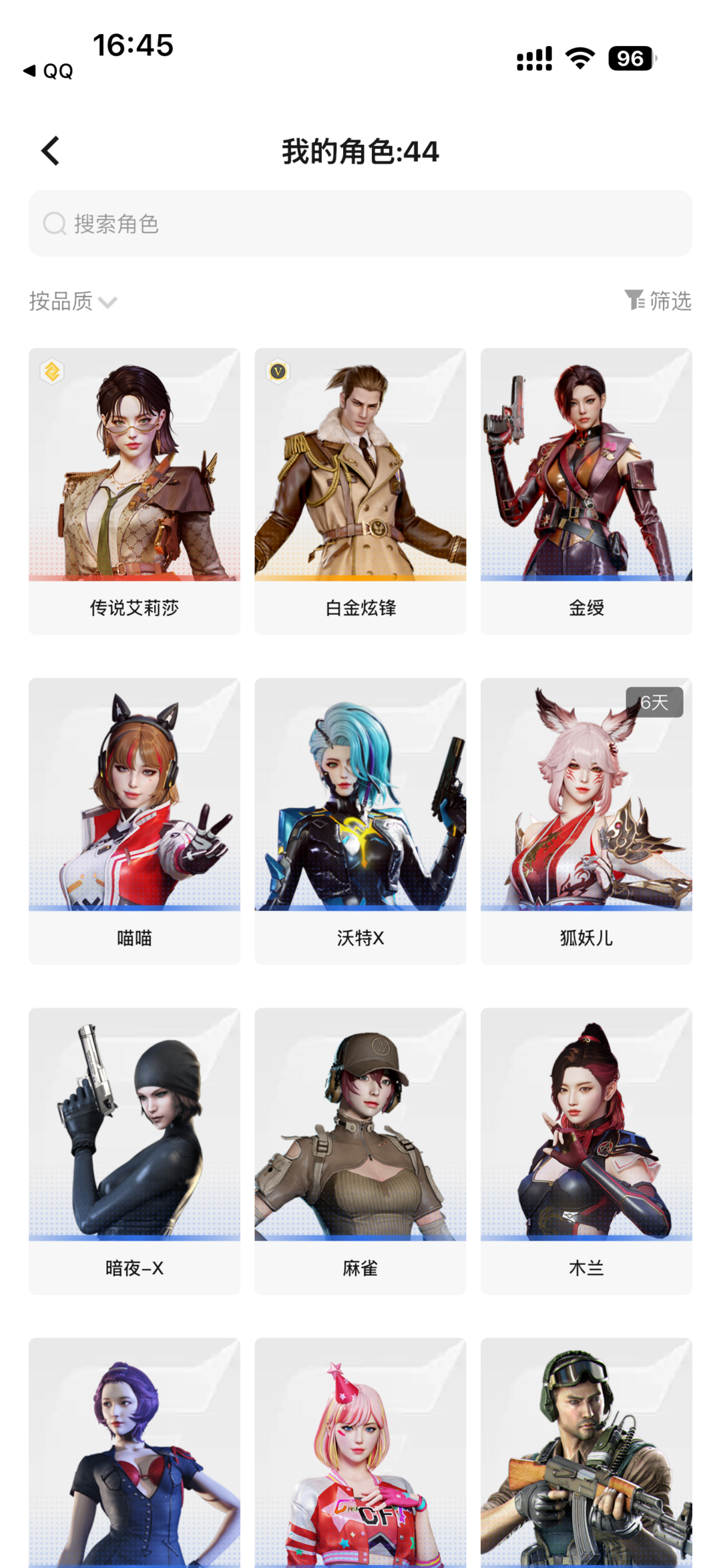Go back from the 我的角色 page
Viewport: 721px width, 1568px height.
(x=51, y=151)
